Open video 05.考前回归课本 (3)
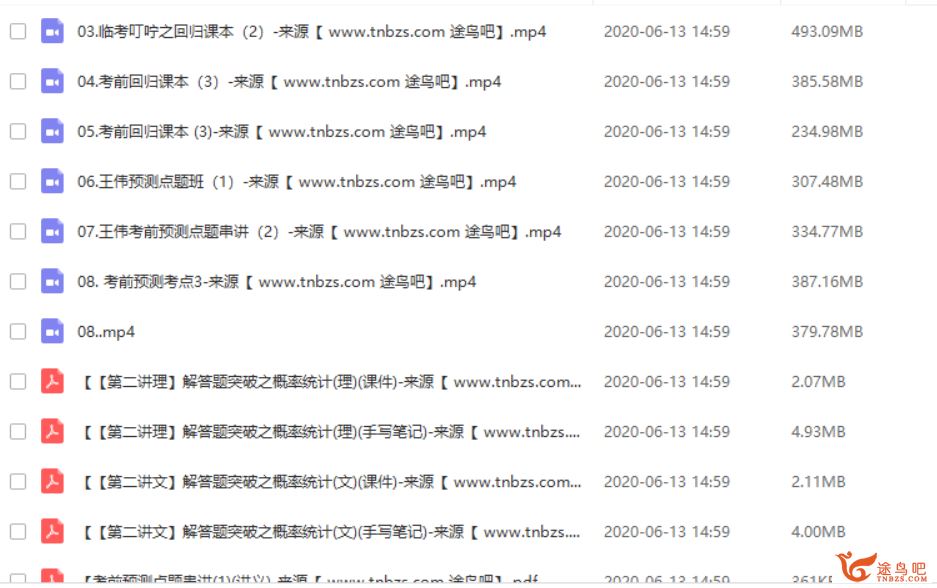The width and height of the screenshot is (937, 588). tap(281, 132)
